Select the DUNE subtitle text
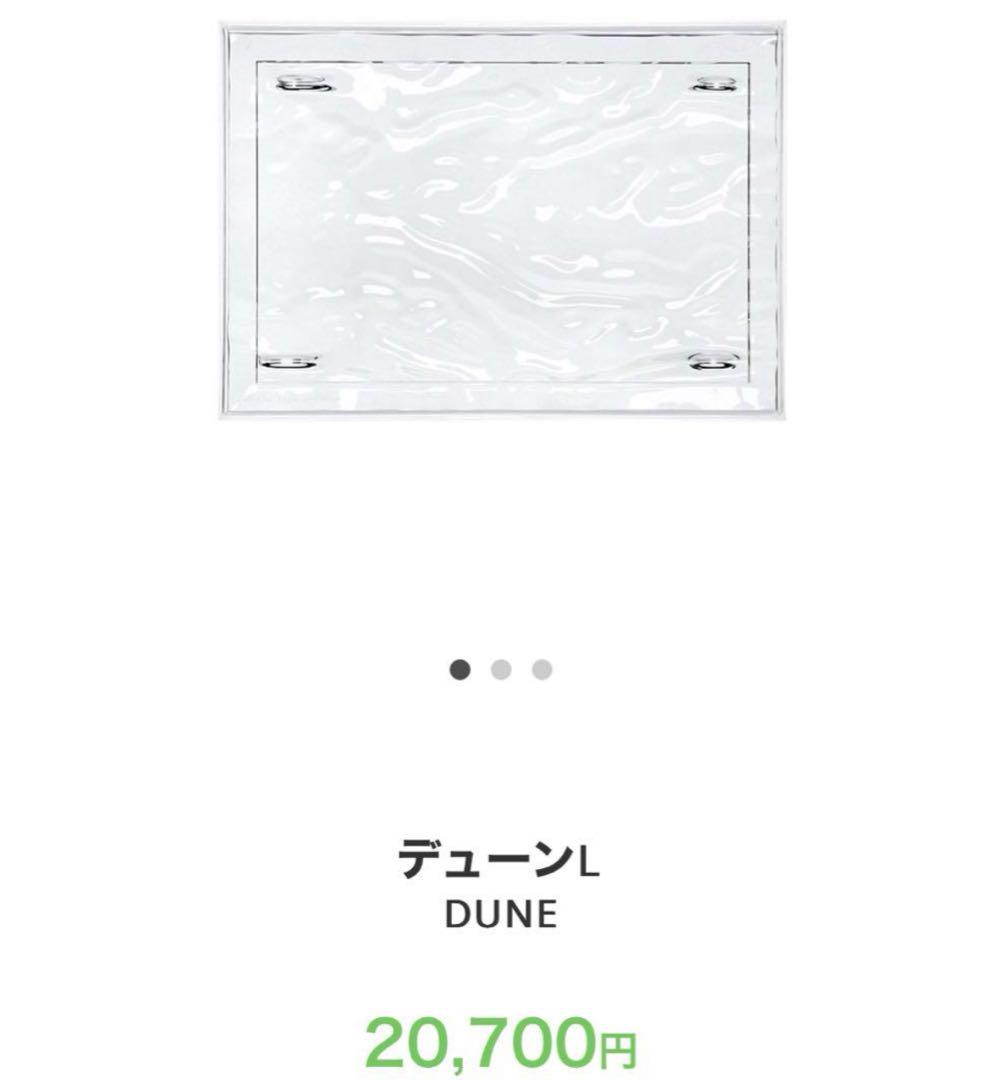This screenshot has width=1003, height=1080. [501, 912]
